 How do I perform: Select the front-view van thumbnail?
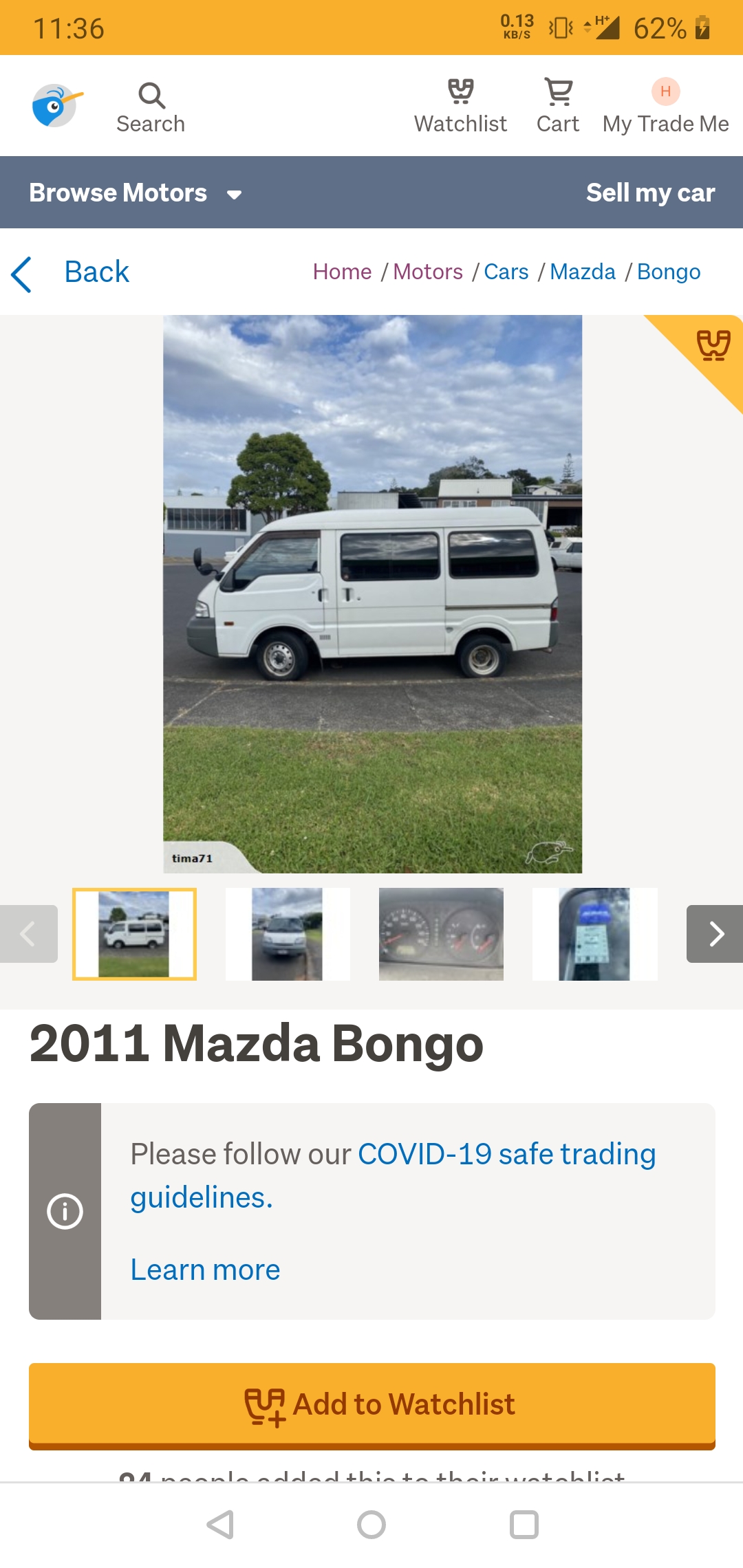coord(288,934)
